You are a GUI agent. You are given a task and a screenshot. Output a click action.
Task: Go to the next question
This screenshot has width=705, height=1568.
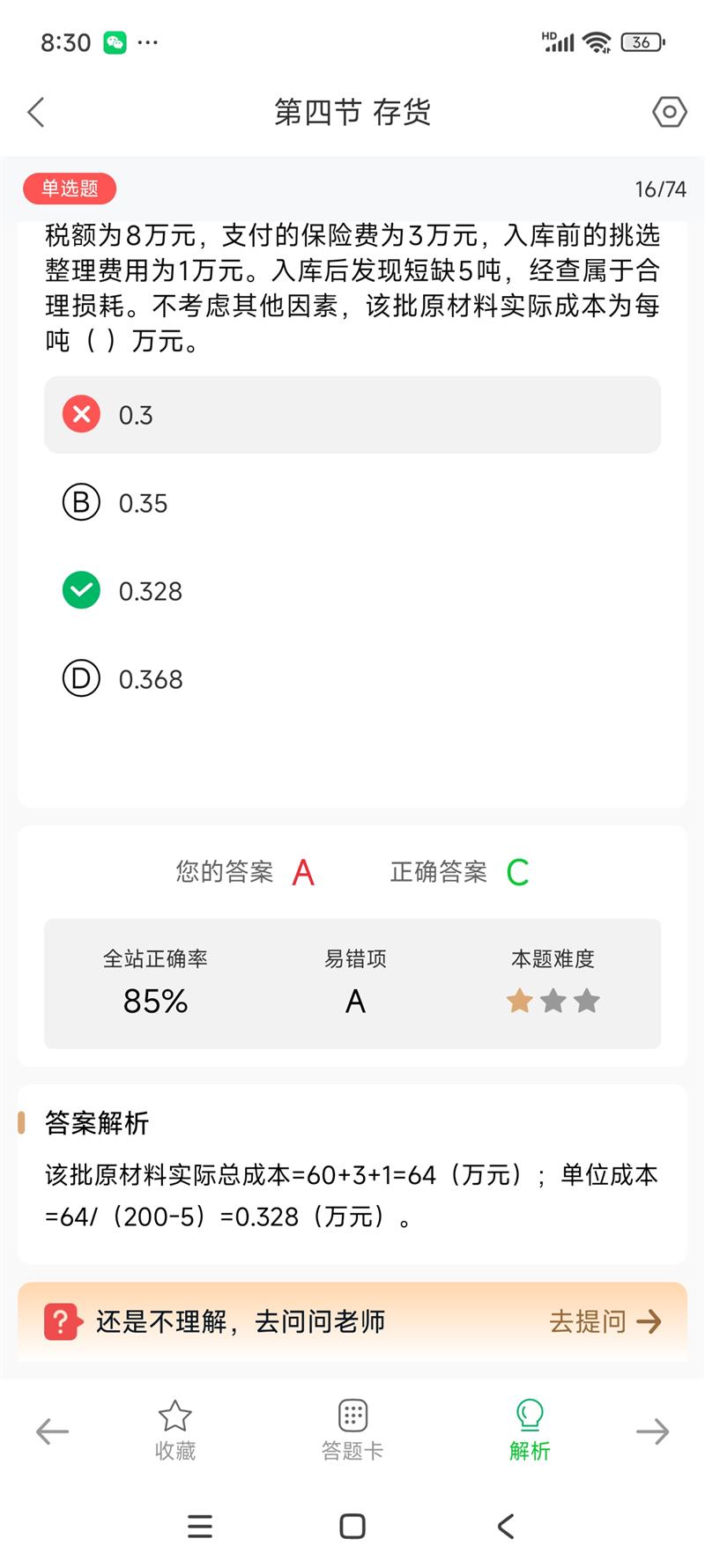click(652, 1431)
